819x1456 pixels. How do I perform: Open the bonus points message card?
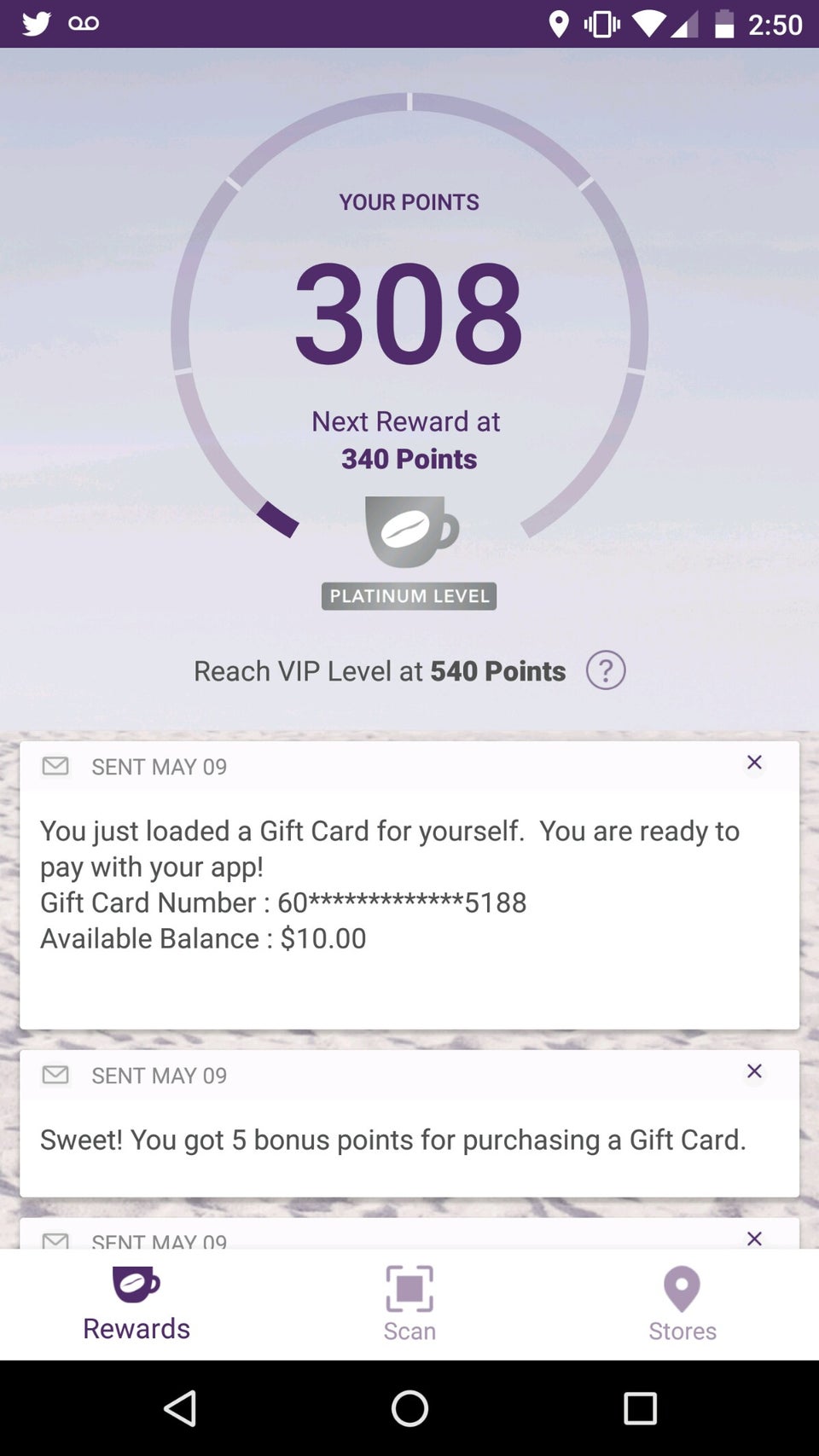pos(392,1140)
